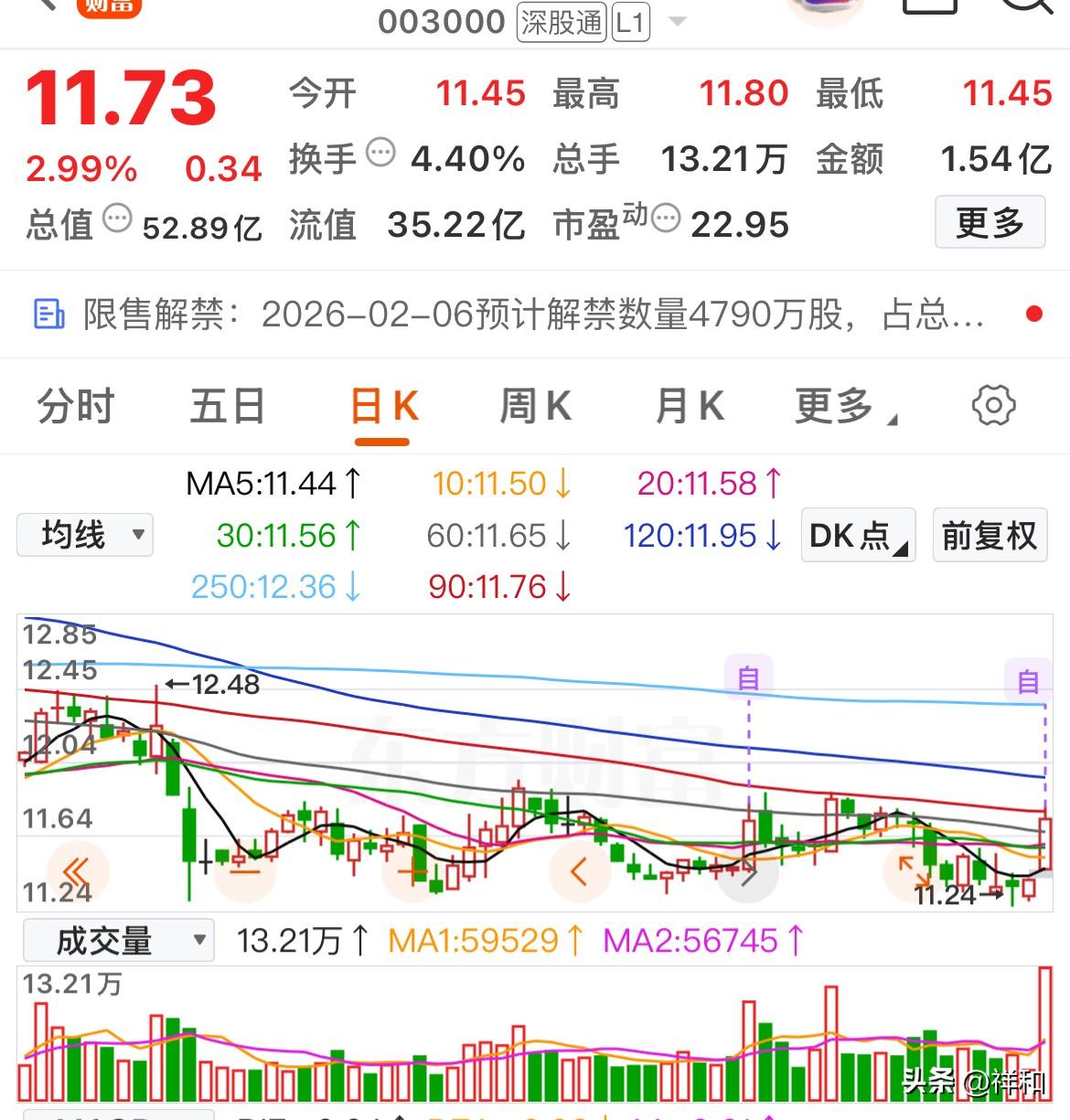The width and height of the screenshot is (1070, 1120).
Task: Toggle the 自 auto marker on the chart
Action: (748, 677)
